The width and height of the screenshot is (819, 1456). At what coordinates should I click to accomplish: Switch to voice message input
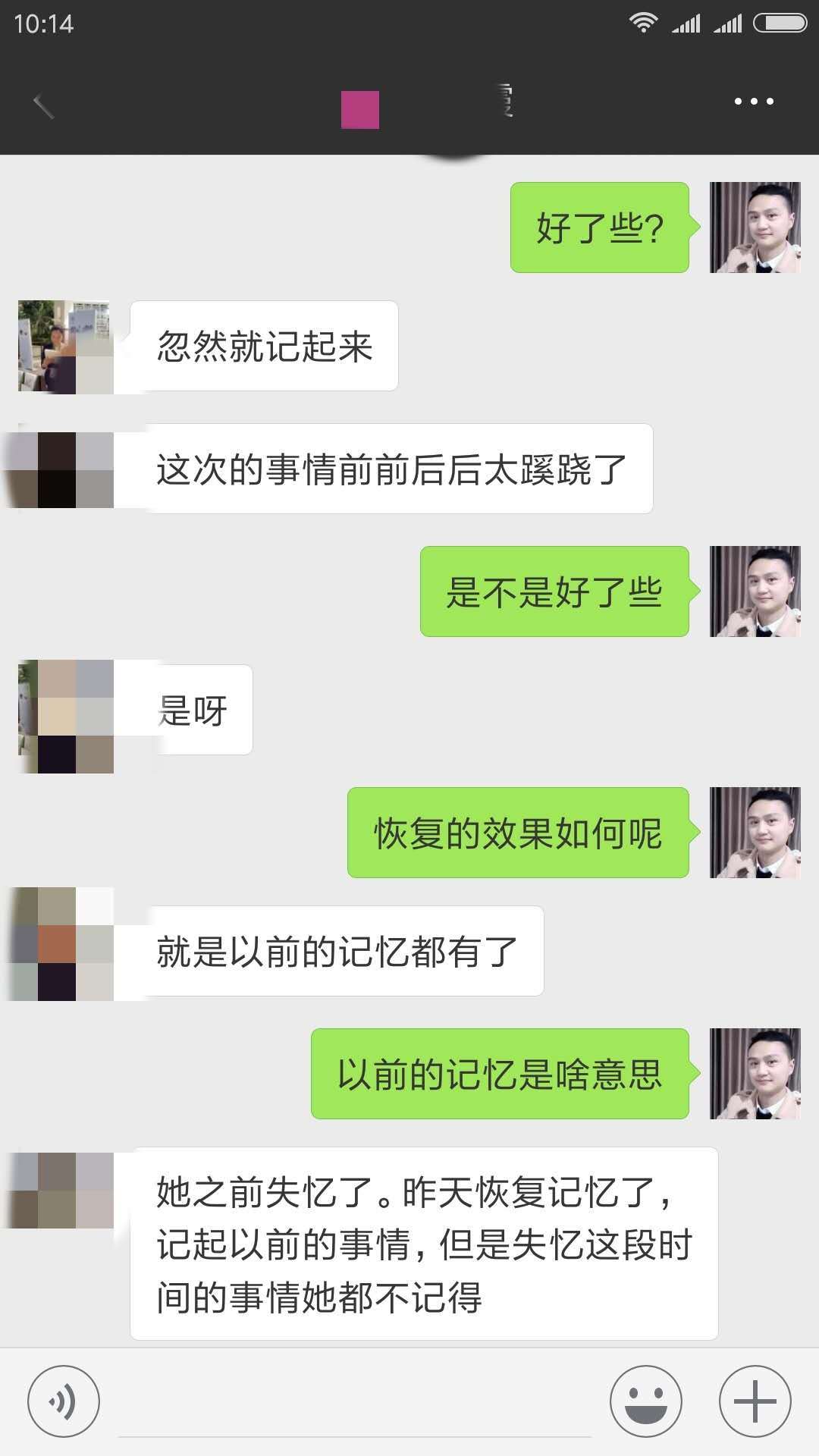tap(64, 1401)
